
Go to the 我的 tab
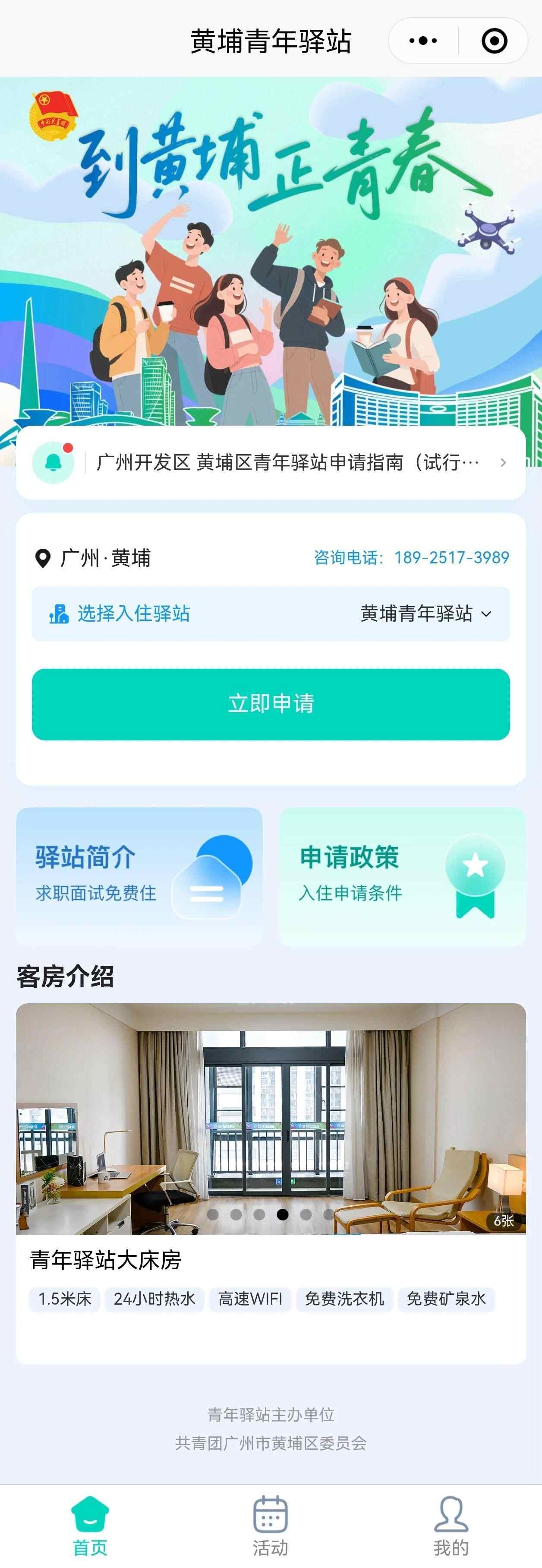click(x=451, y=1525)
